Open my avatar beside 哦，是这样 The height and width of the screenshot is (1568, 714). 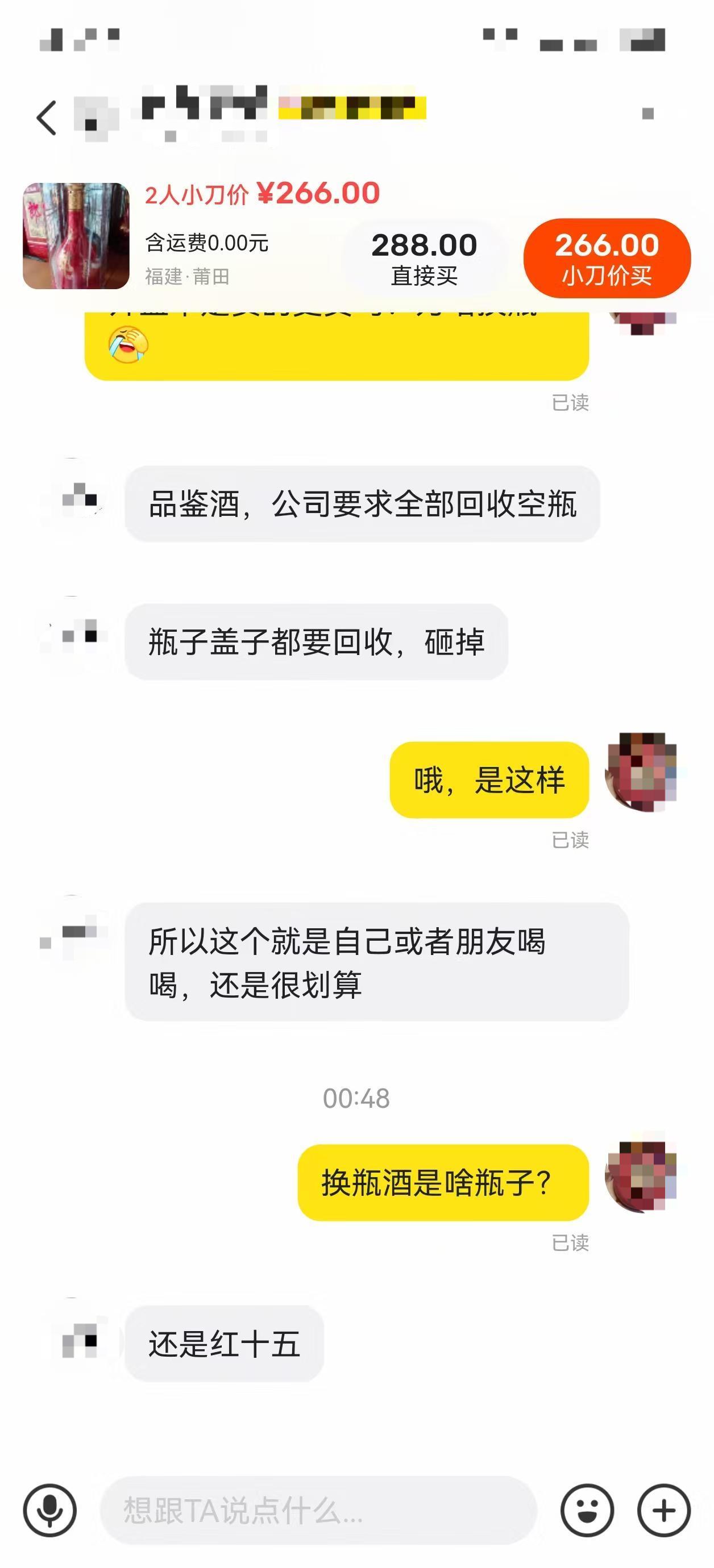[641, 772]
